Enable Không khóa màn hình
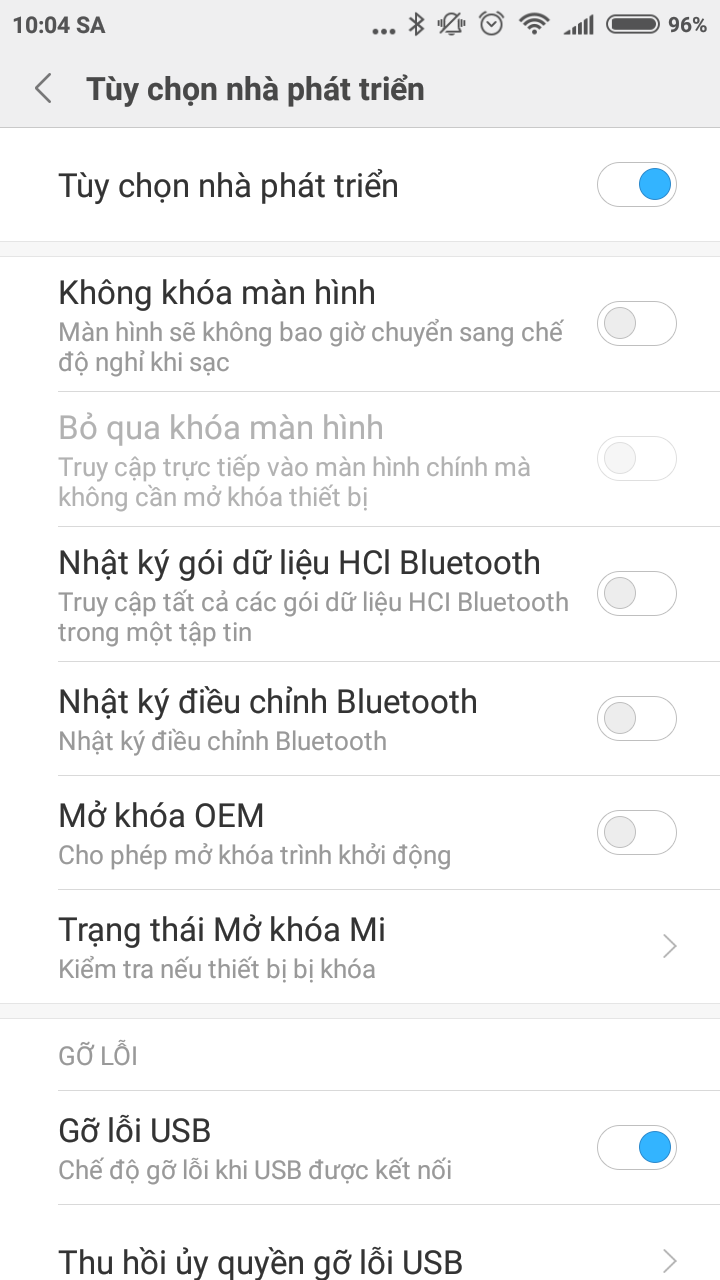 [x=636, y=324]
